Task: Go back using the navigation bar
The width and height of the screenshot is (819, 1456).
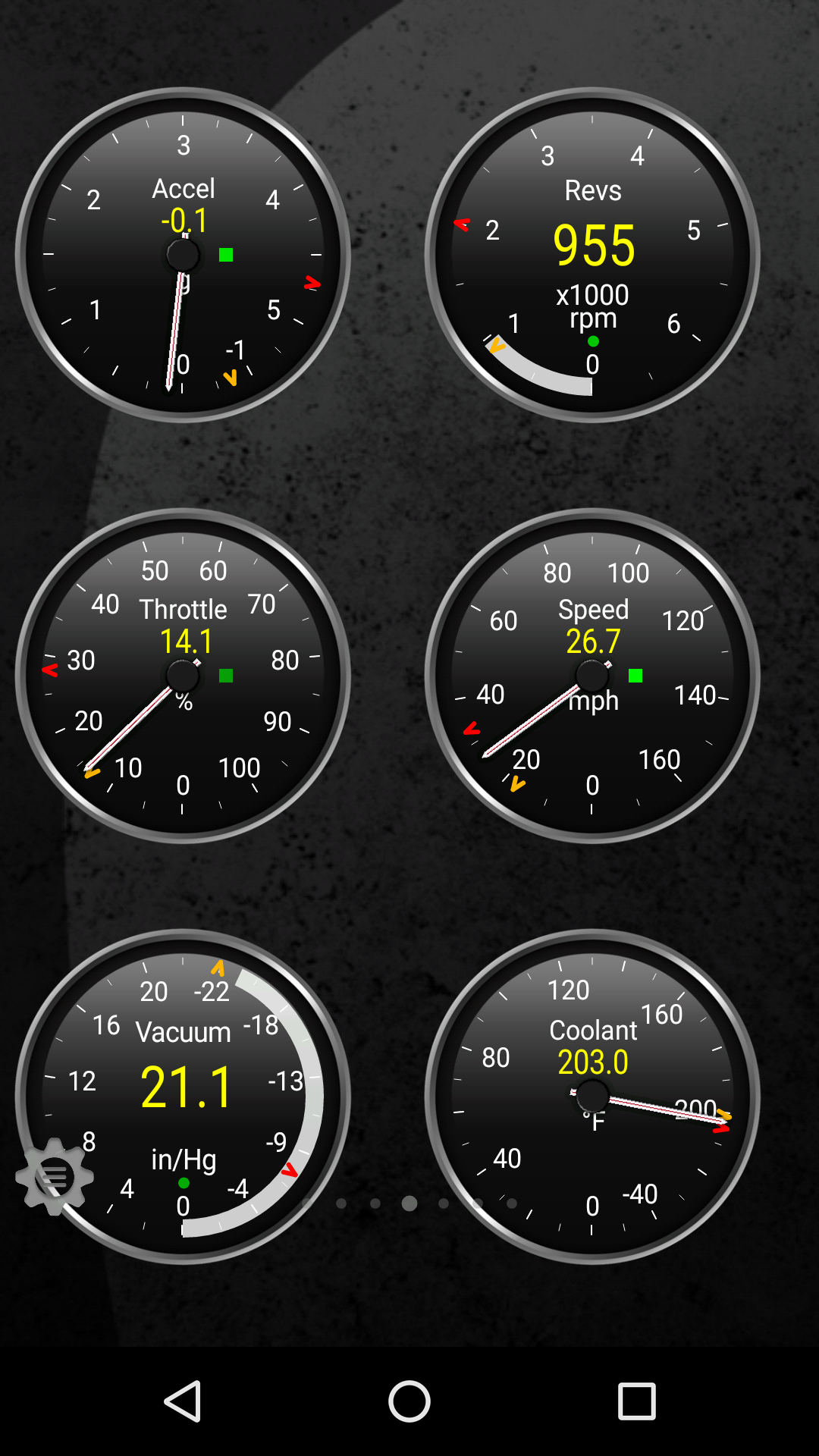Action: pos(183,1401)
